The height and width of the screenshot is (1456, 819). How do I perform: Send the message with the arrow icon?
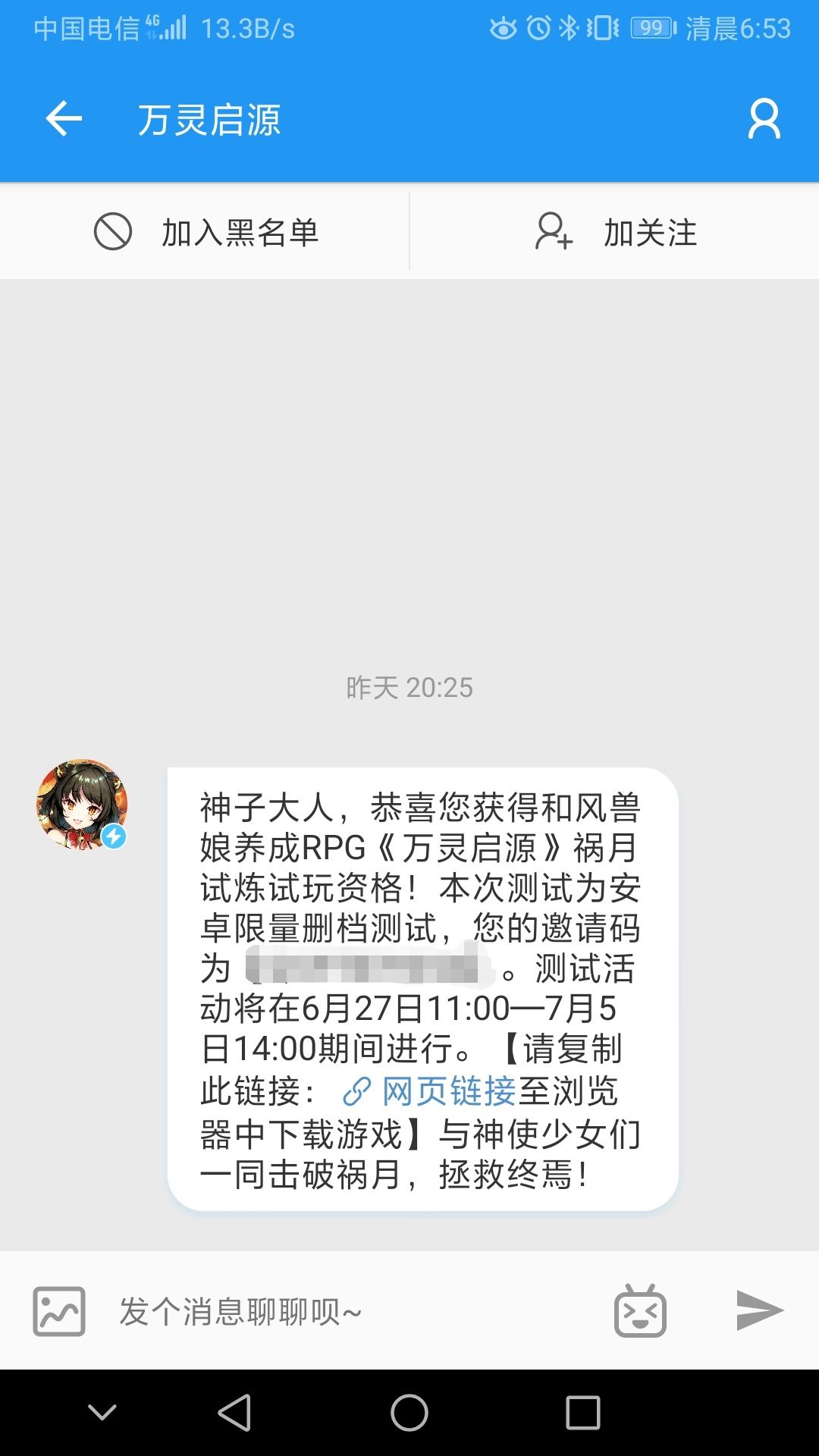point(760,1310)
